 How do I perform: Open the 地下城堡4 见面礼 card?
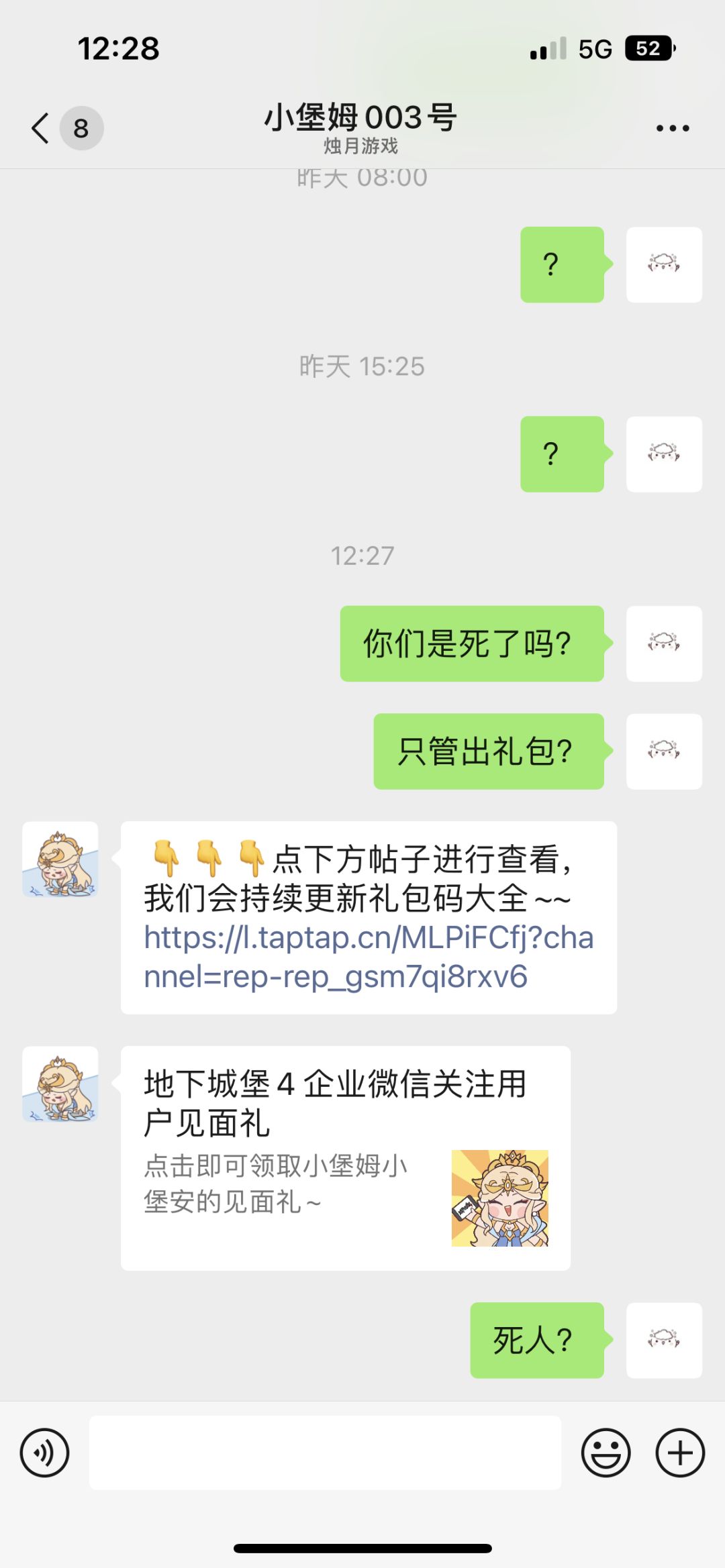346,1158
